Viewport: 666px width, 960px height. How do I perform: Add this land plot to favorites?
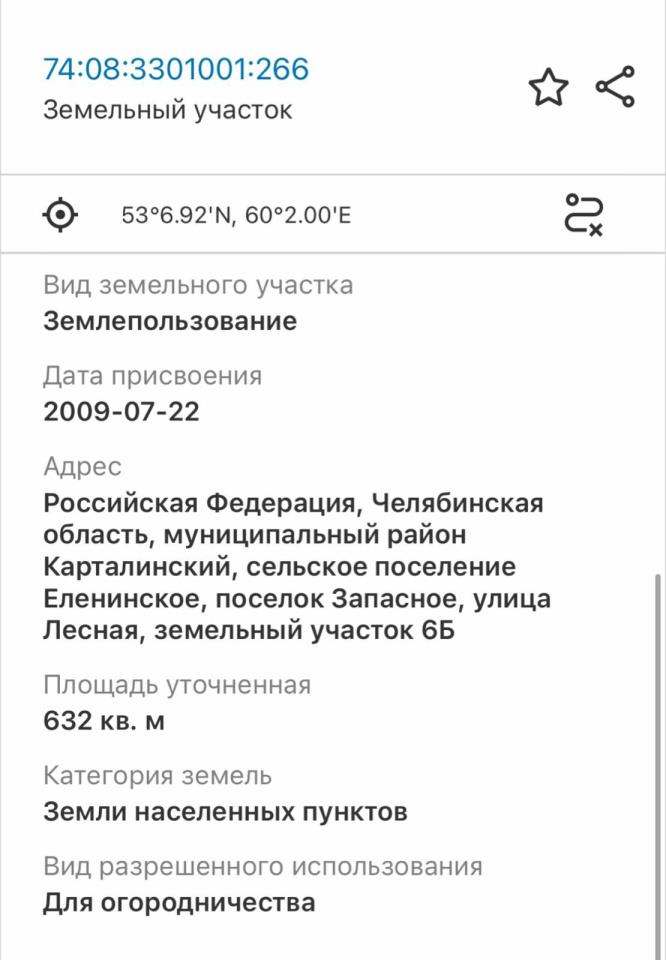548,88
